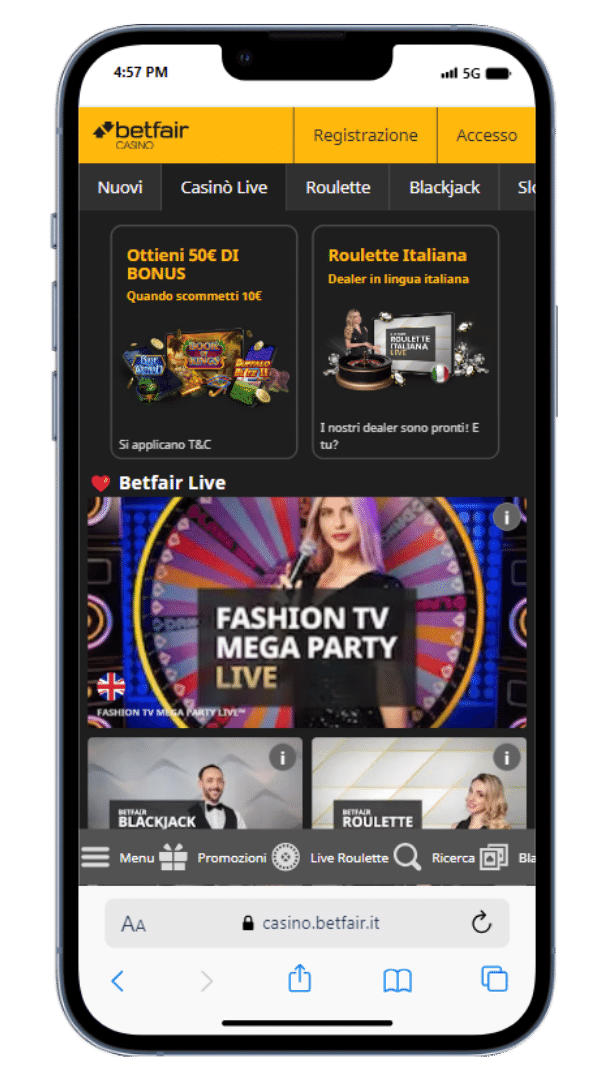Open the Blackjack tab
The width and height of the screenshot is (608, 1080).
click(x=444, y=187)
